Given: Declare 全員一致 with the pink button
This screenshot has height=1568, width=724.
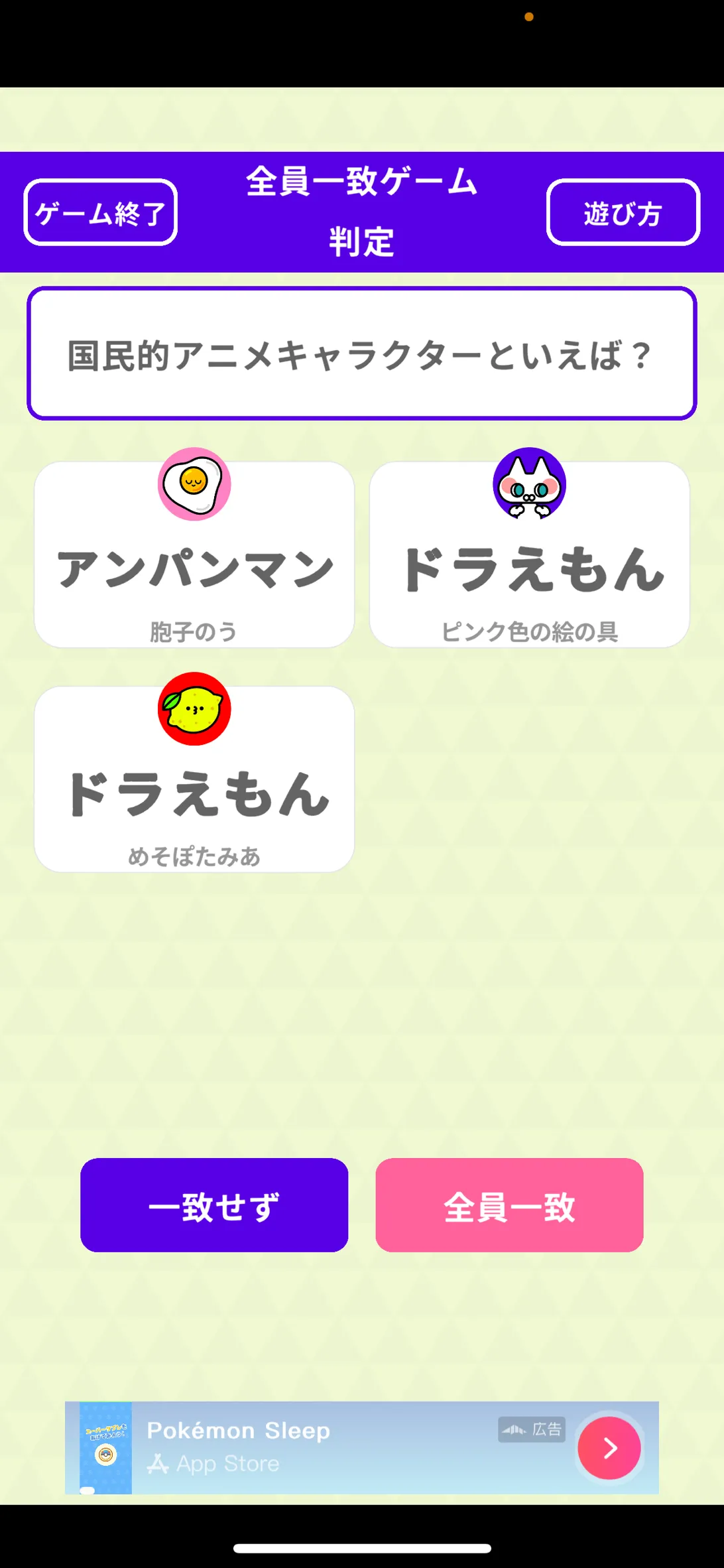Looking at the screenshot, I should pyautogui.click(x=509, y=1205).
